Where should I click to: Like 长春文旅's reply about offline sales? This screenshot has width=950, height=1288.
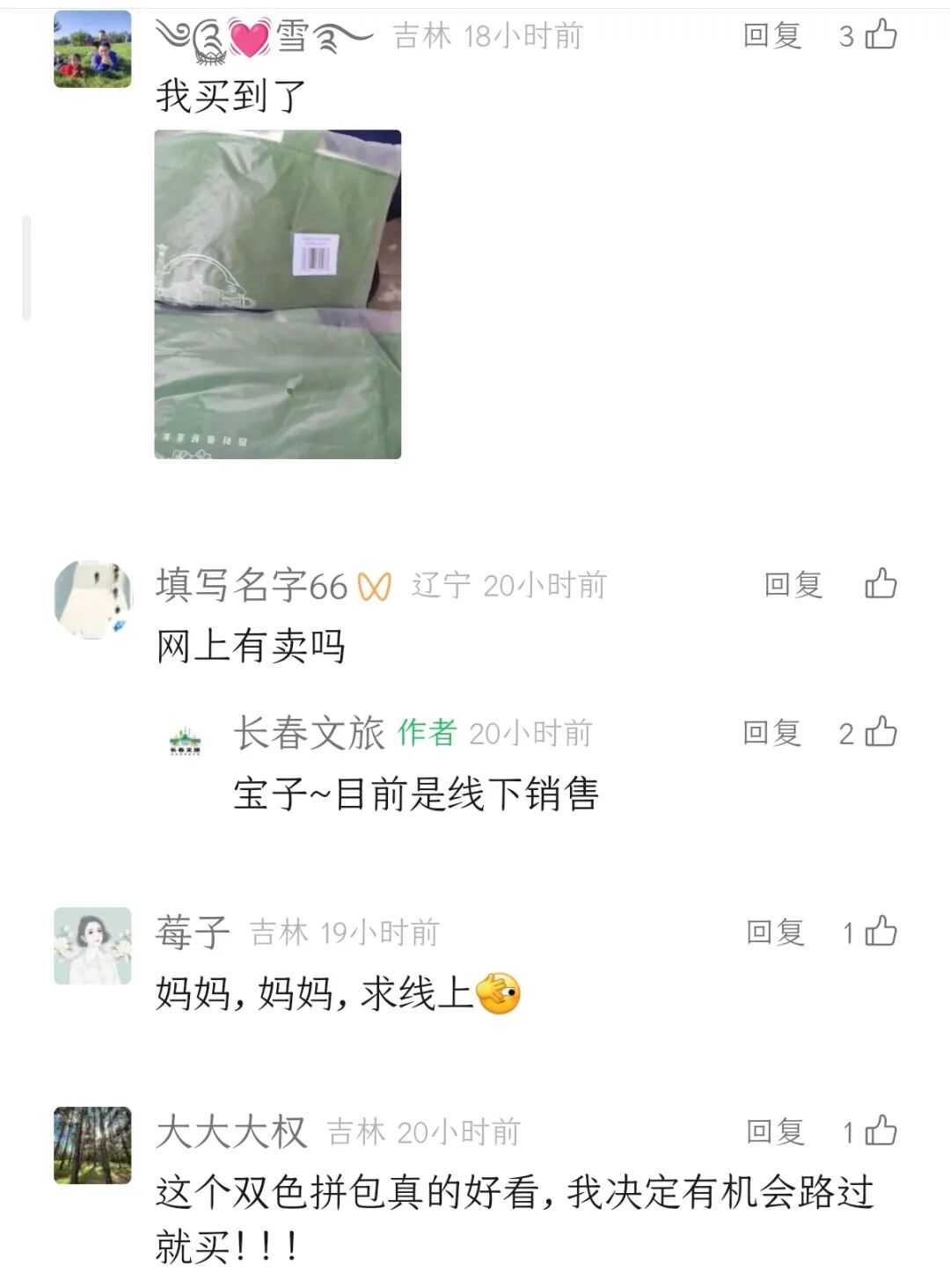880,733
